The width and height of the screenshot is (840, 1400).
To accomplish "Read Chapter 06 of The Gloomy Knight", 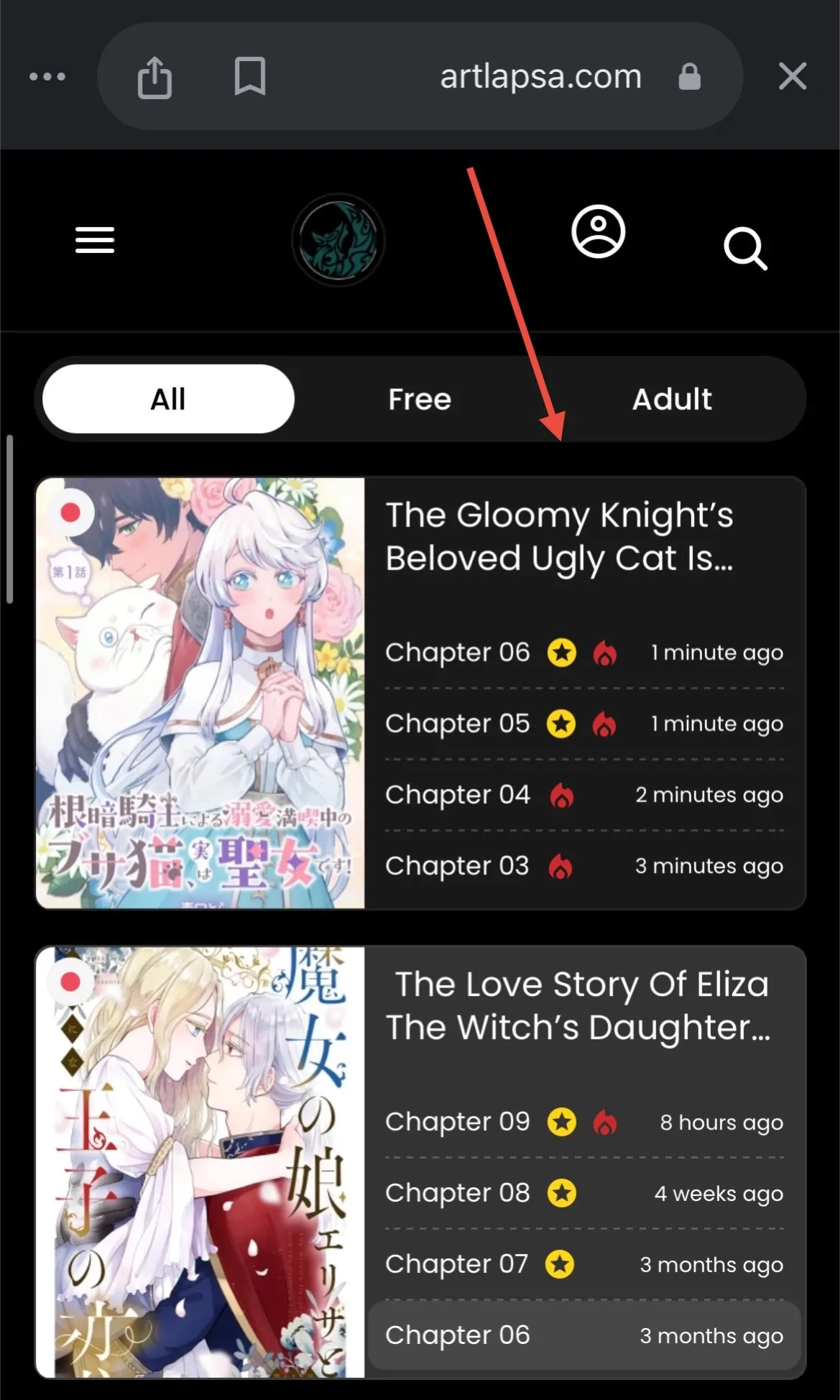I will click(584, 653).
